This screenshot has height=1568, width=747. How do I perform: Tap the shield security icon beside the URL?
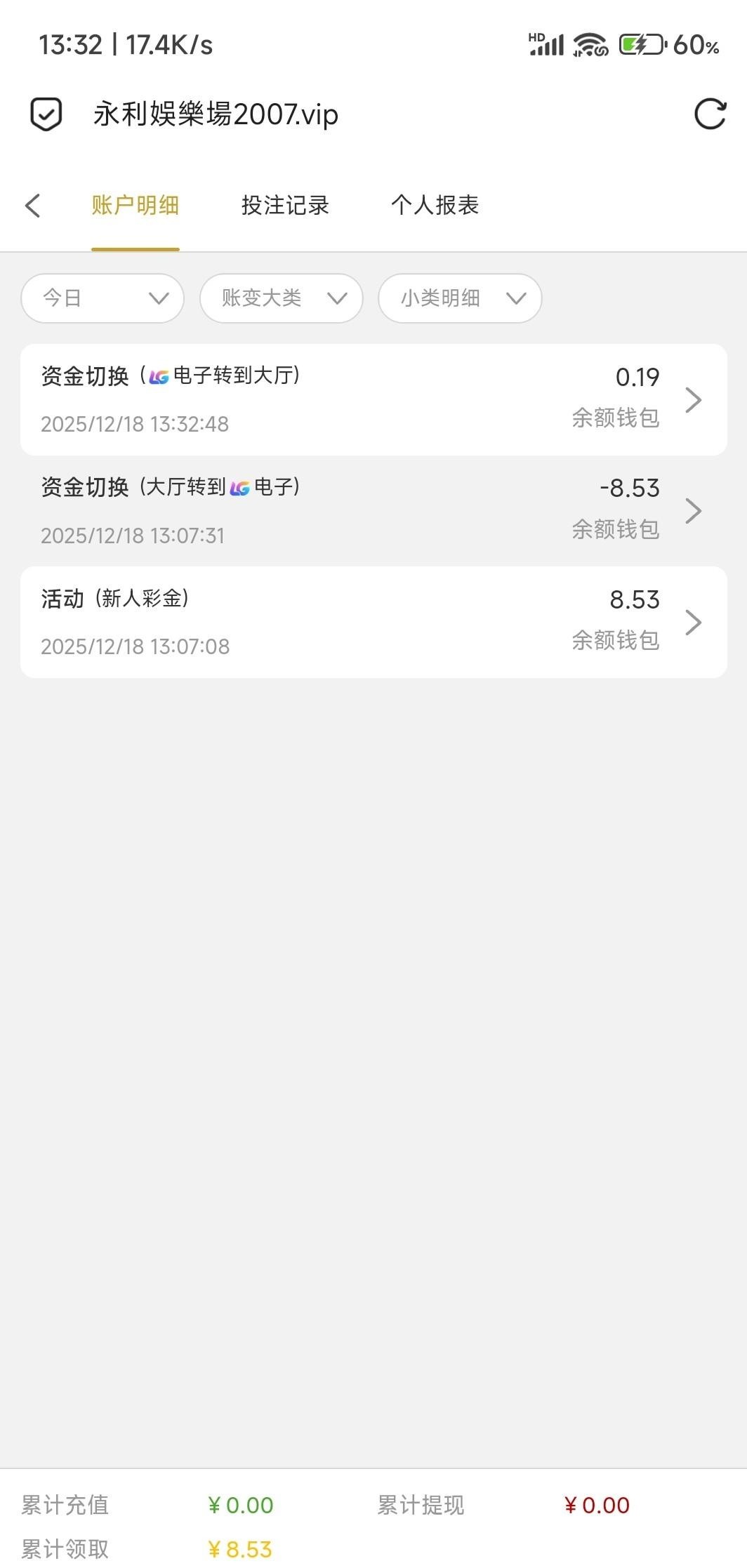coord(46,114)
